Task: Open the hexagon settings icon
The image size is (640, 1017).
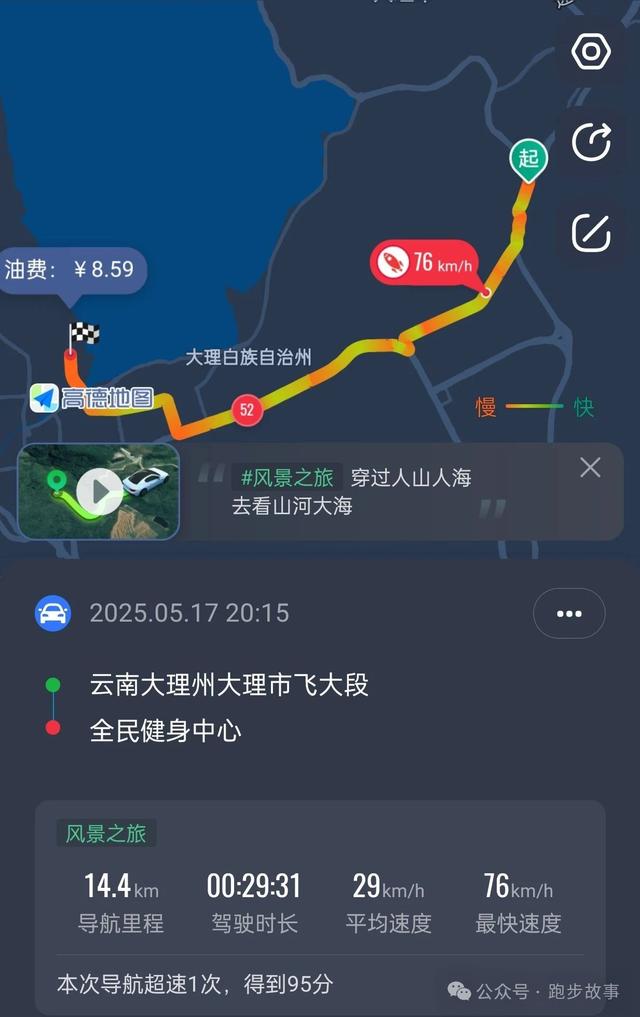Action: (591, 52)
